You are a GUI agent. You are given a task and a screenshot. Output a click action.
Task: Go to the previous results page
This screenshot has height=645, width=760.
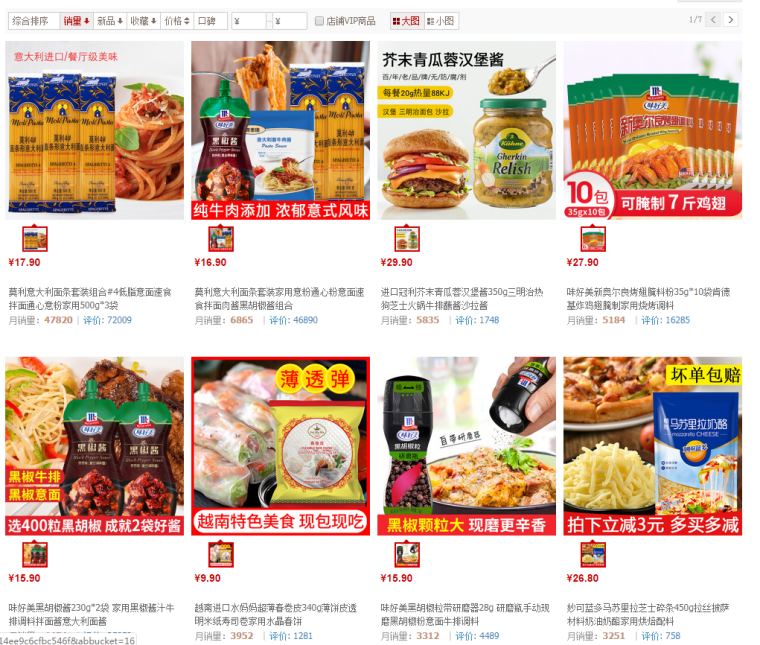click(x=713, y=20)
